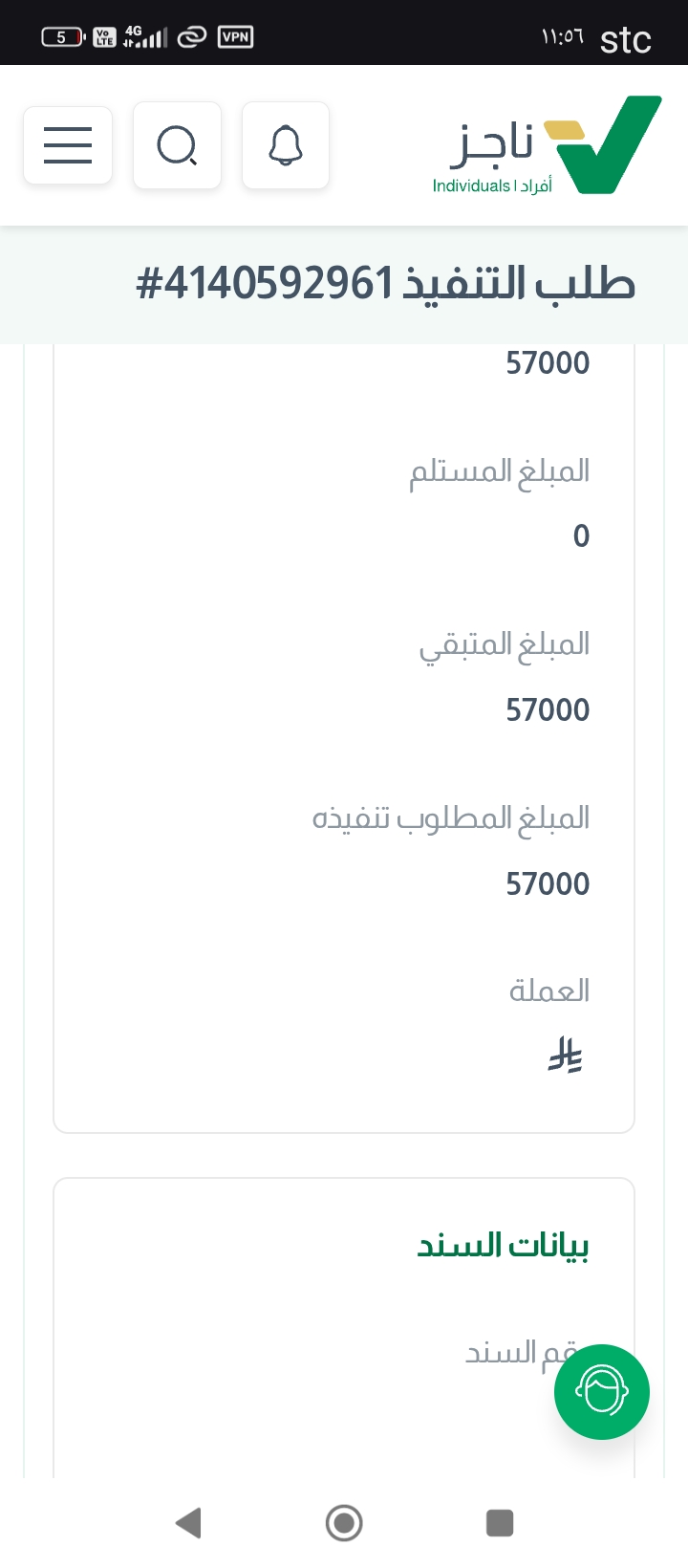This screenshot has width=688, height=1568.
Task: Tap the Najiz logo to go home
Action: pyautogui.click(x=547, y=145)
